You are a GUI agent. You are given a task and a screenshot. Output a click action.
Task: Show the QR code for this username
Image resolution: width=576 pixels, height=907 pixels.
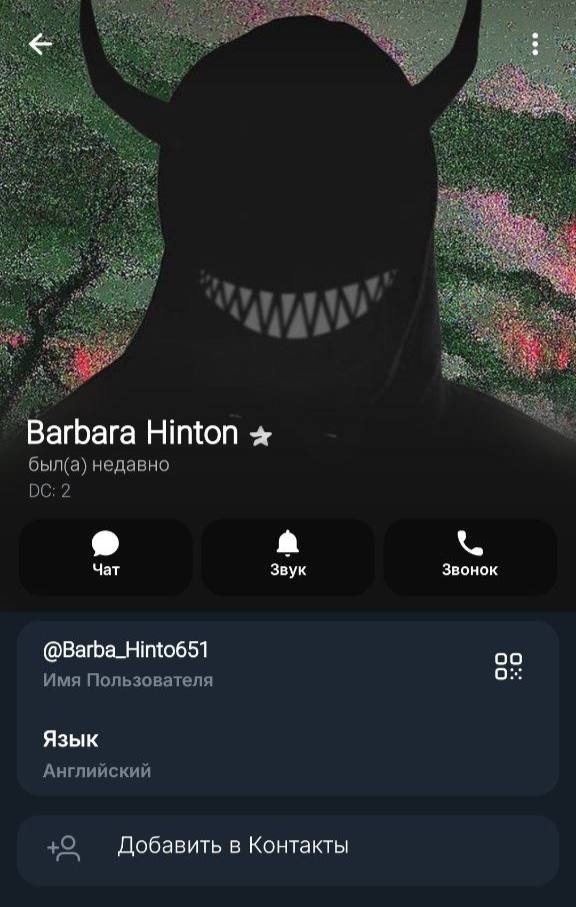[x=508, y=666]
